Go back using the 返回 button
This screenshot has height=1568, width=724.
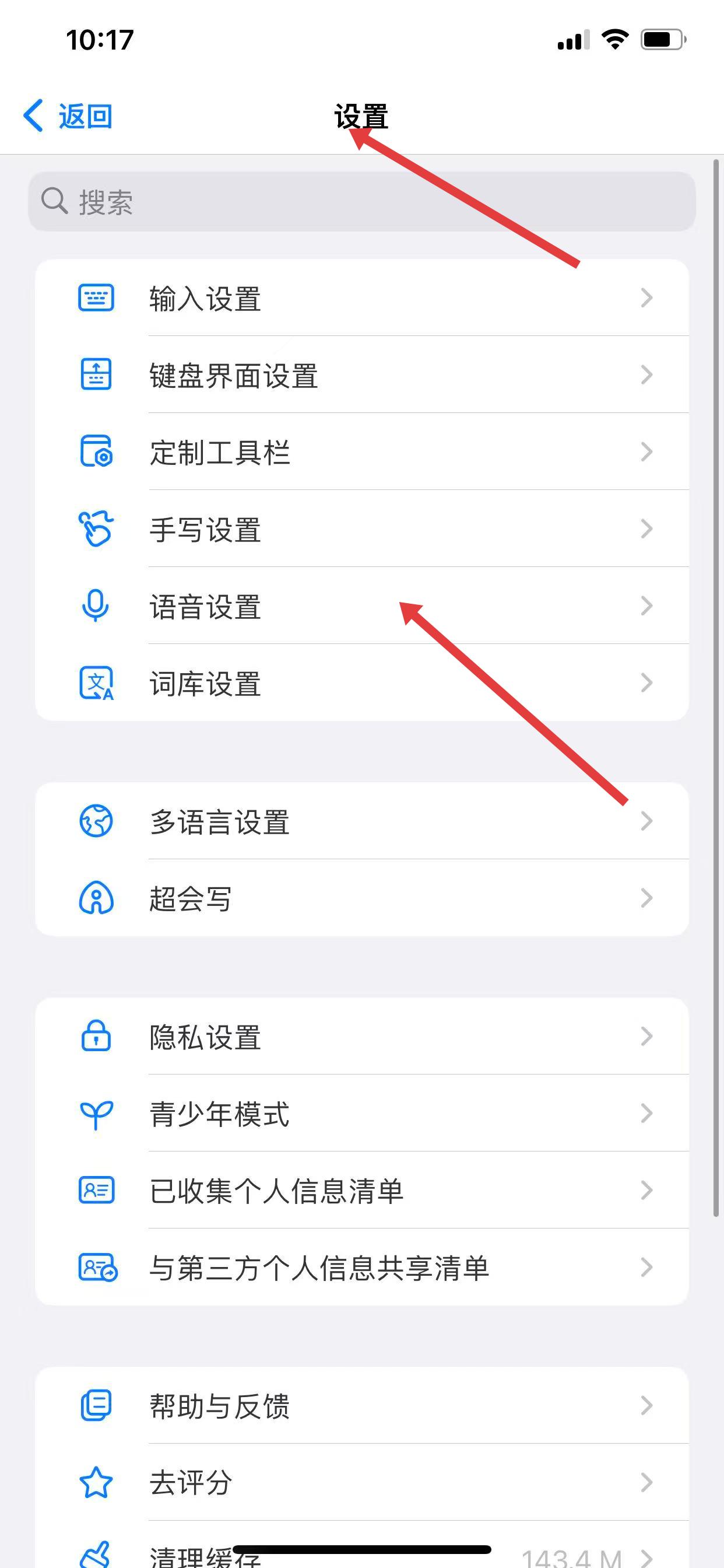(68, 116)
